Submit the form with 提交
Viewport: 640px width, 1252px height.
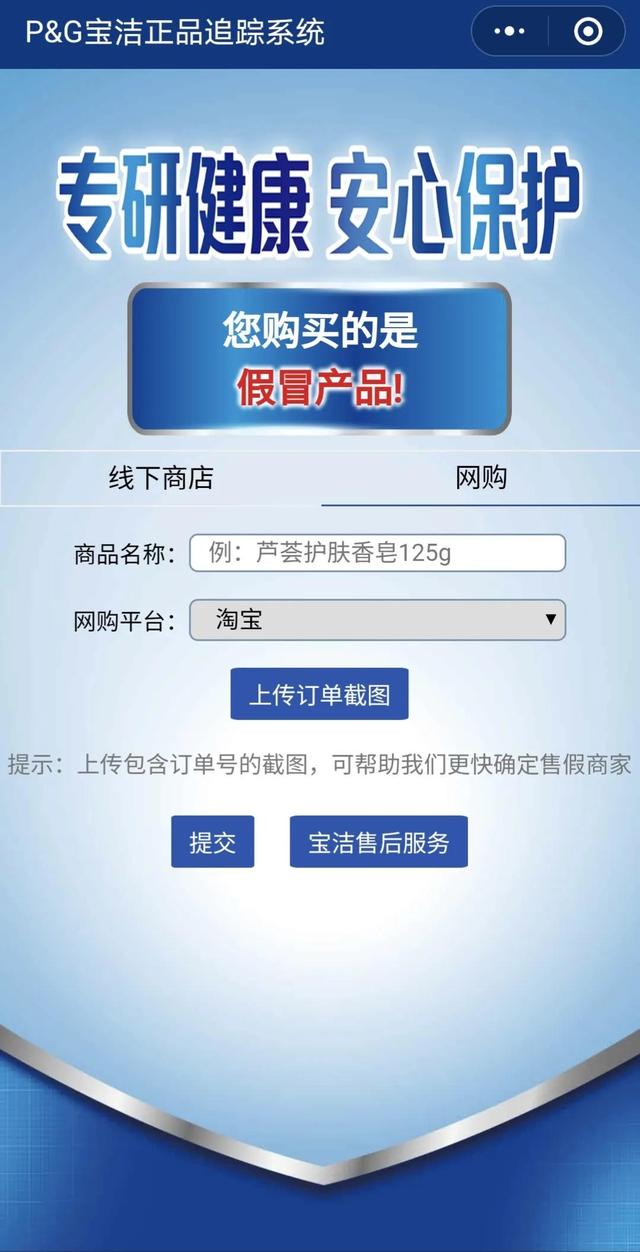(x=212, y=842)
